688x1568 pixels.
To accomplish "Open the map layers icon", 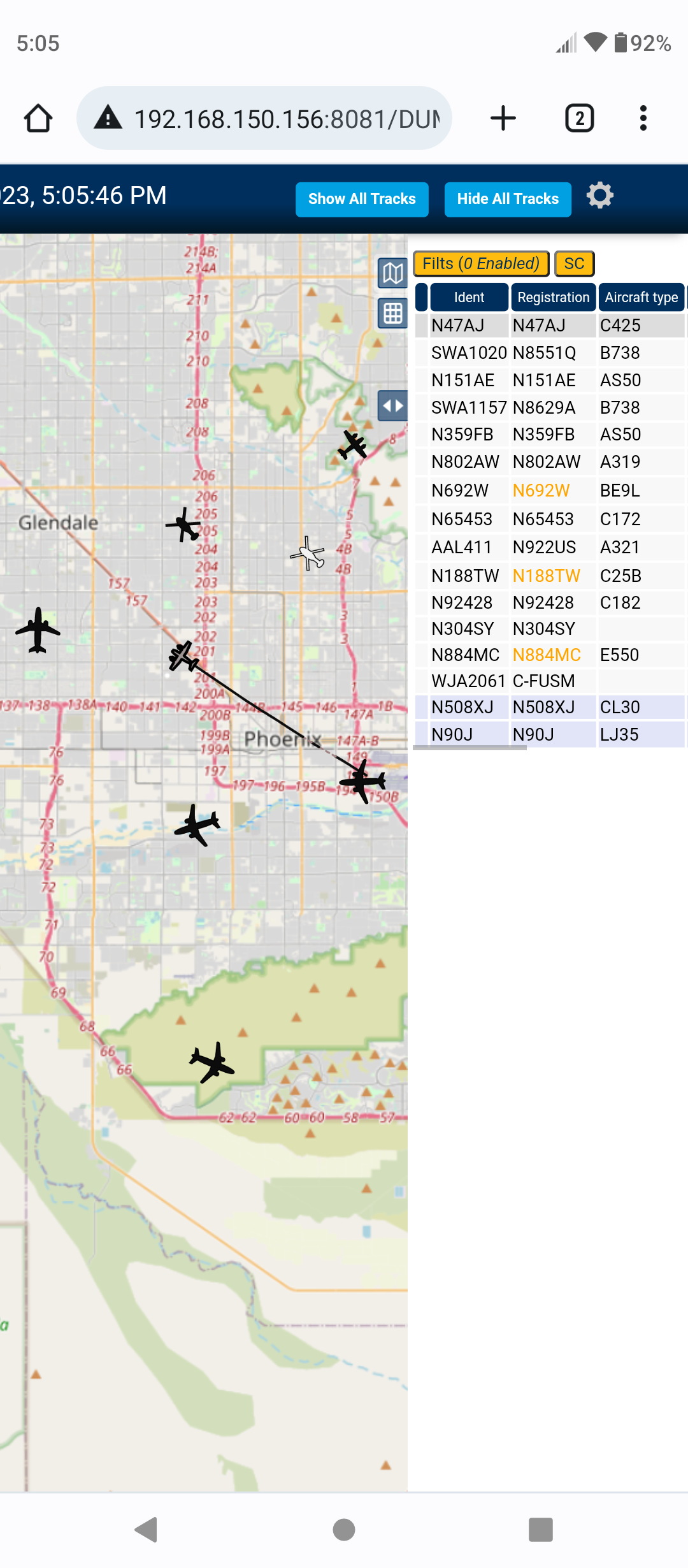I will (x=393, y=273).
